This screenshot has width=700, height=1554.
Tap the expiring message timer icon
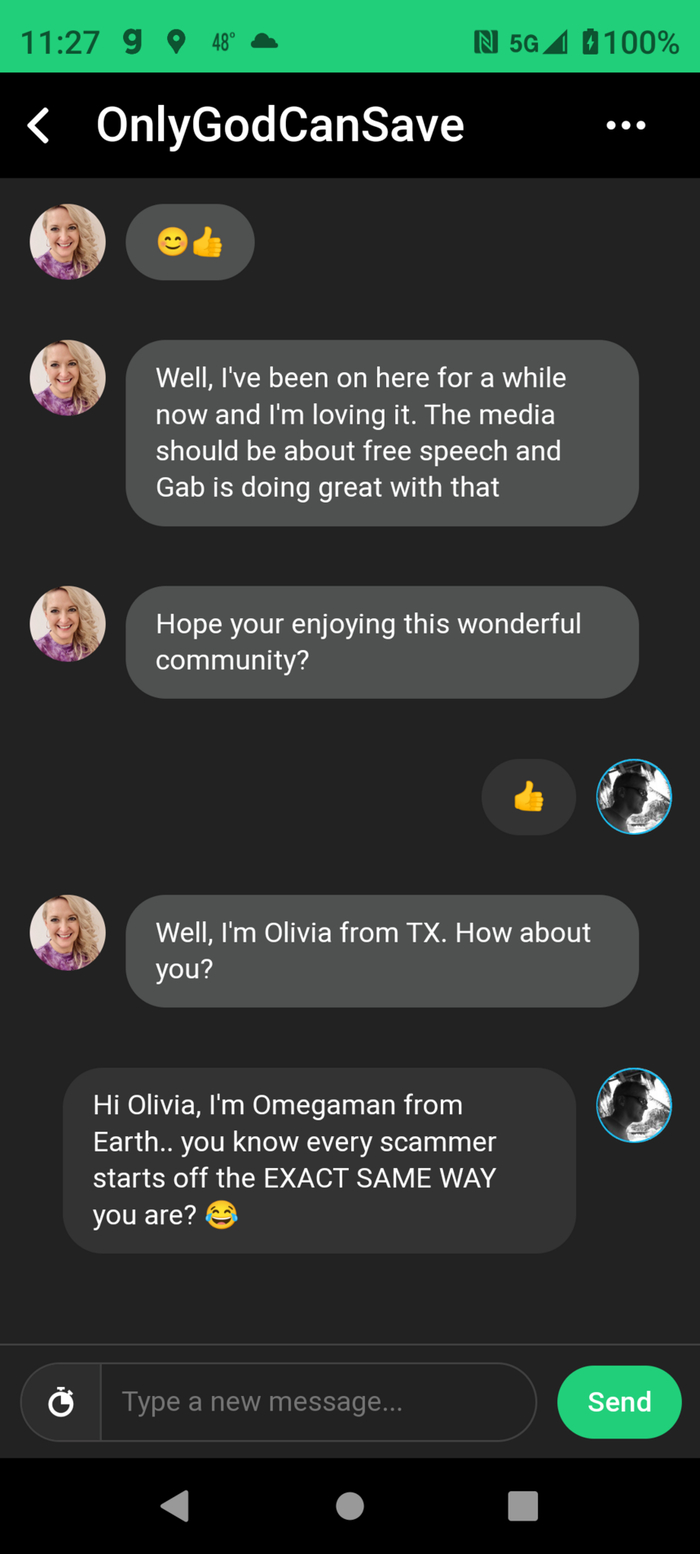(x=61, y=1401)
